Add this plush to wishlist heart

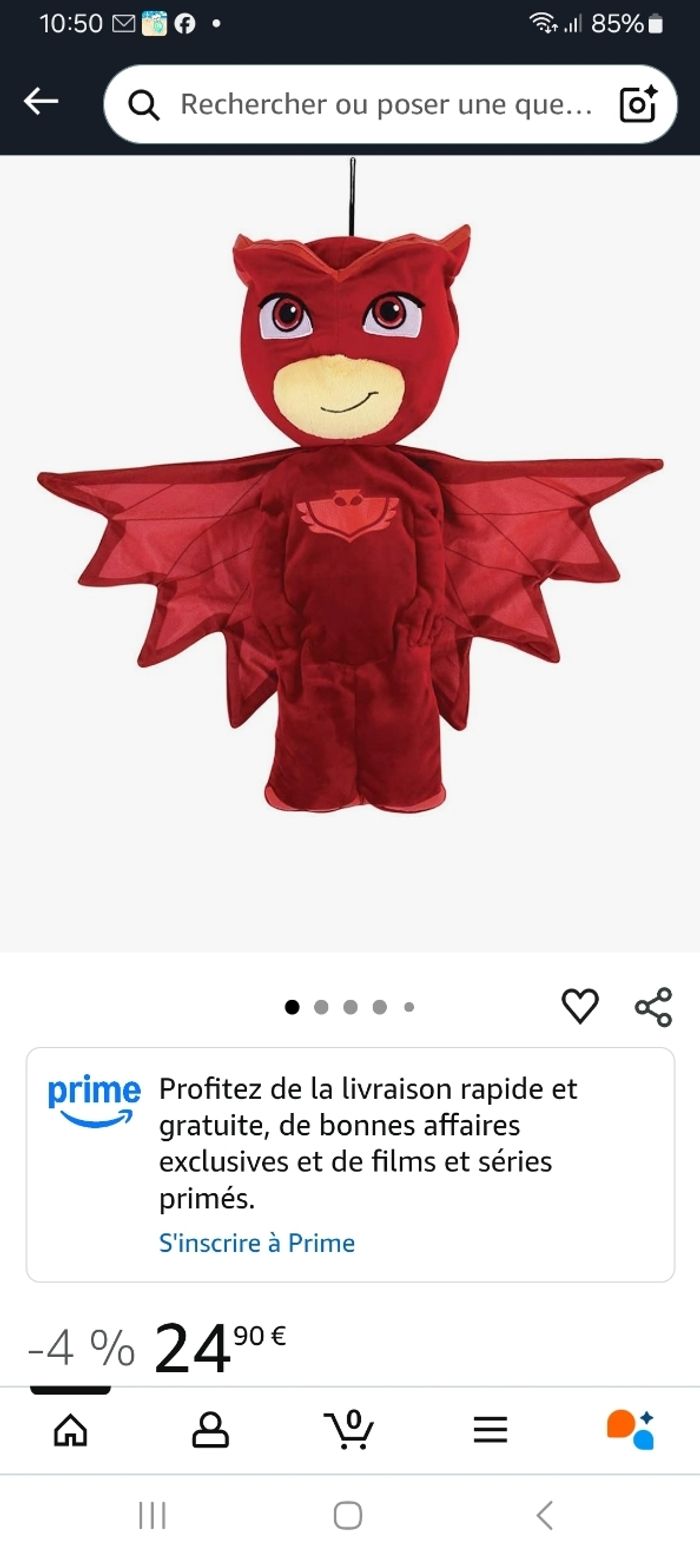click(x=580, y=1006)
